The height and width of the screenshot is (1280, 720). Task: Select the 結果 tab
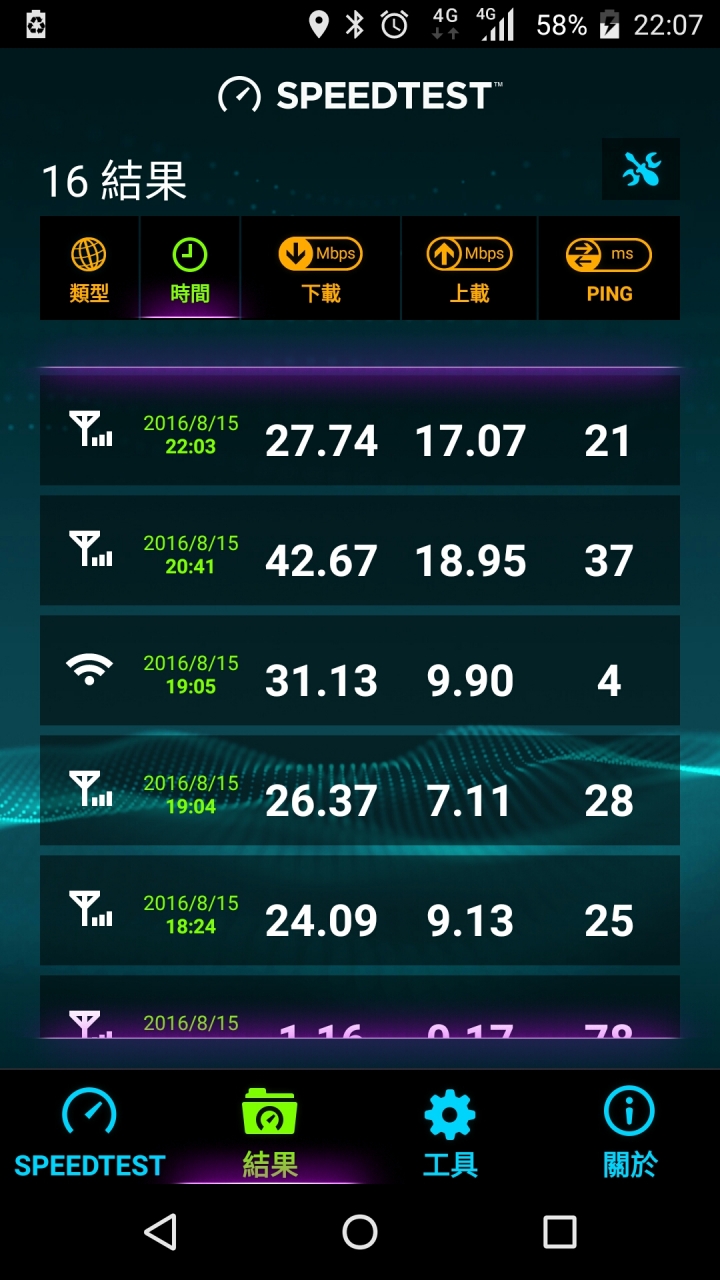click(x=270, y=1132)
